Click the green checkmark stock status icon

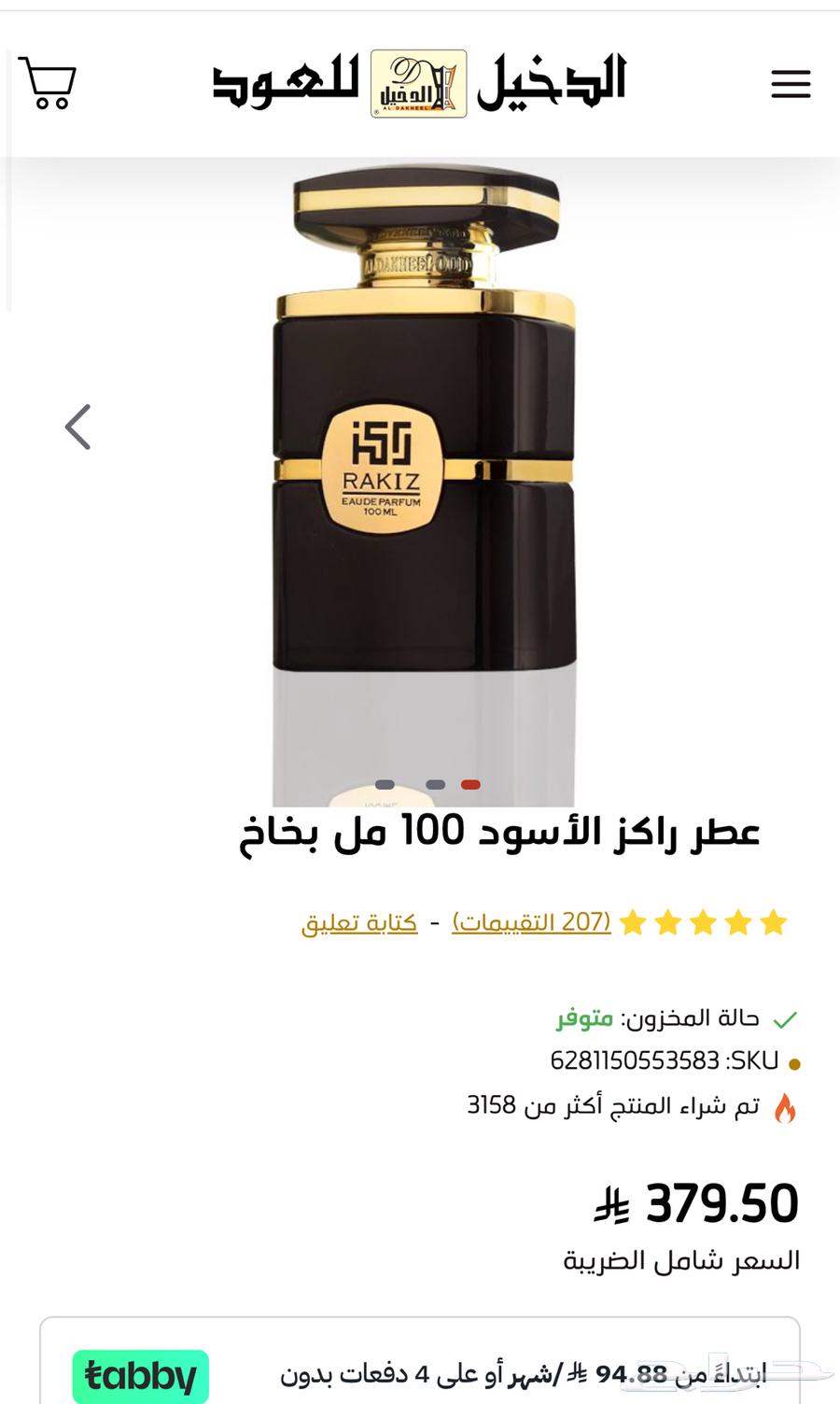coord(784,1019)
